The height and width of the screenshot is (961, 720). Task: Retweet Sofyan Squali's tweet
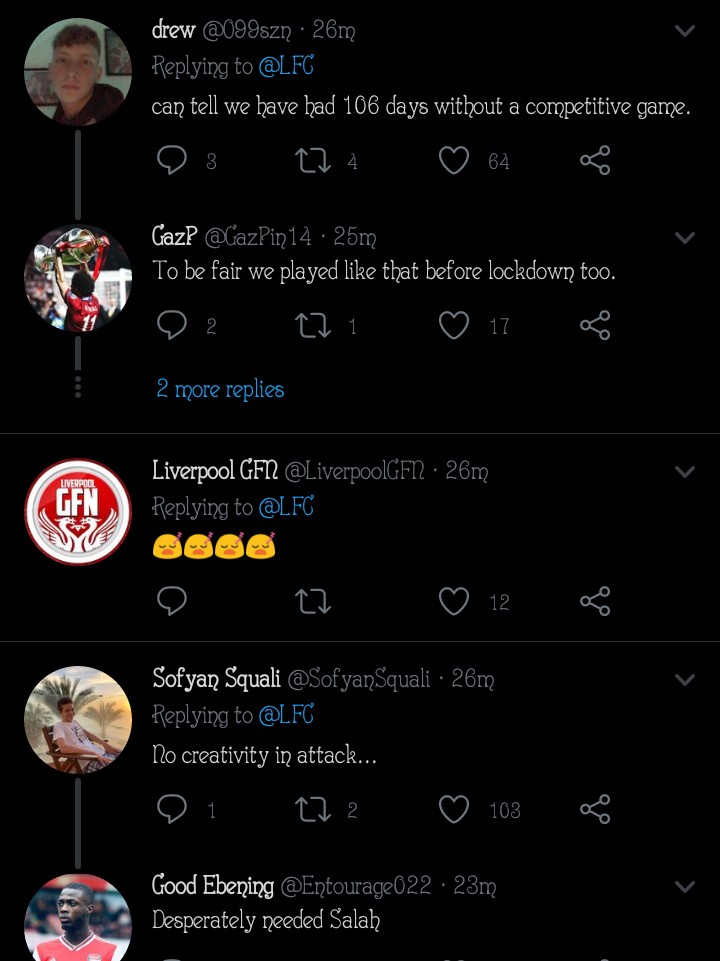point(314,809)
